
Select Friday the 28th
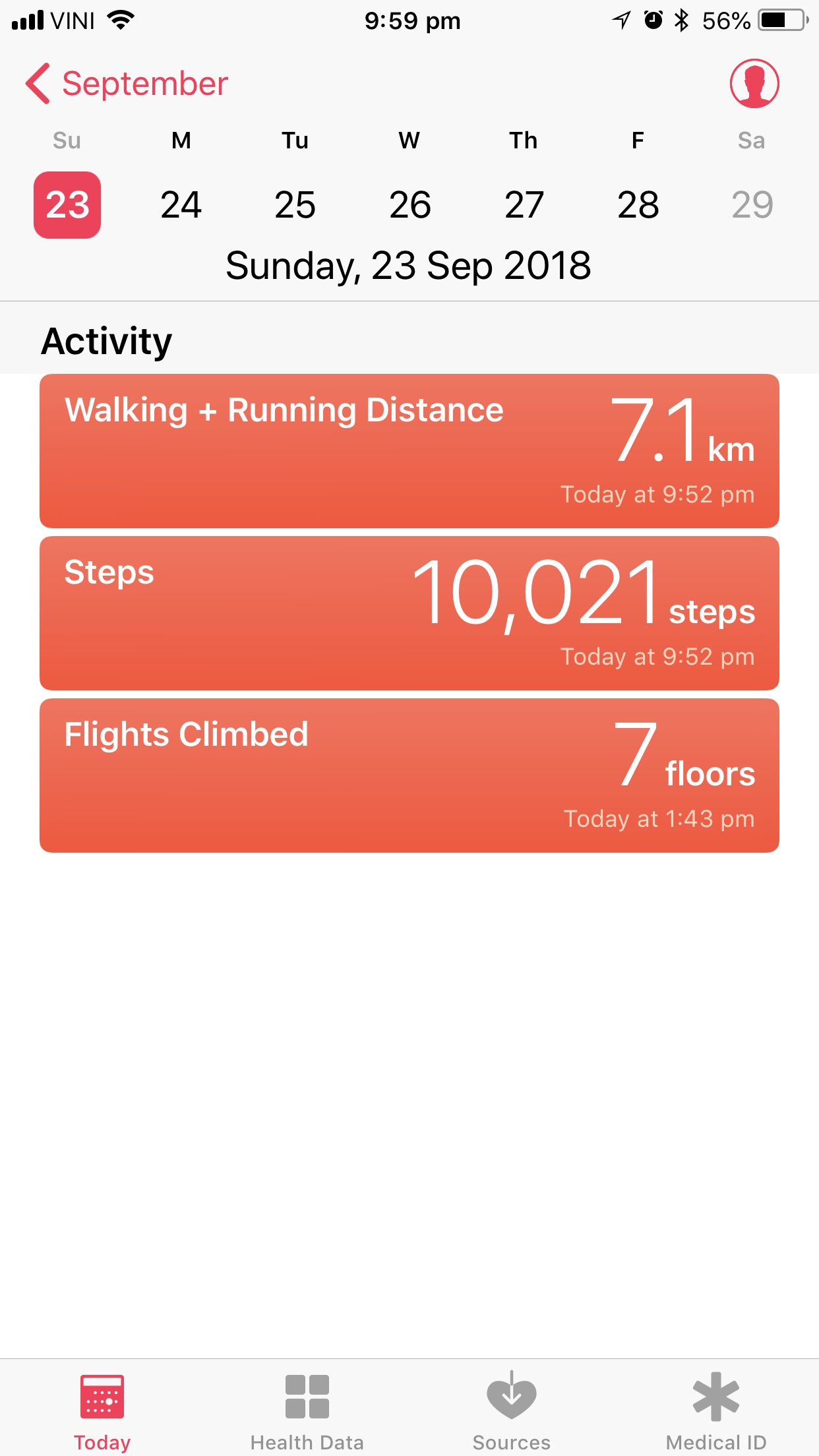click(x=638, y=204)
